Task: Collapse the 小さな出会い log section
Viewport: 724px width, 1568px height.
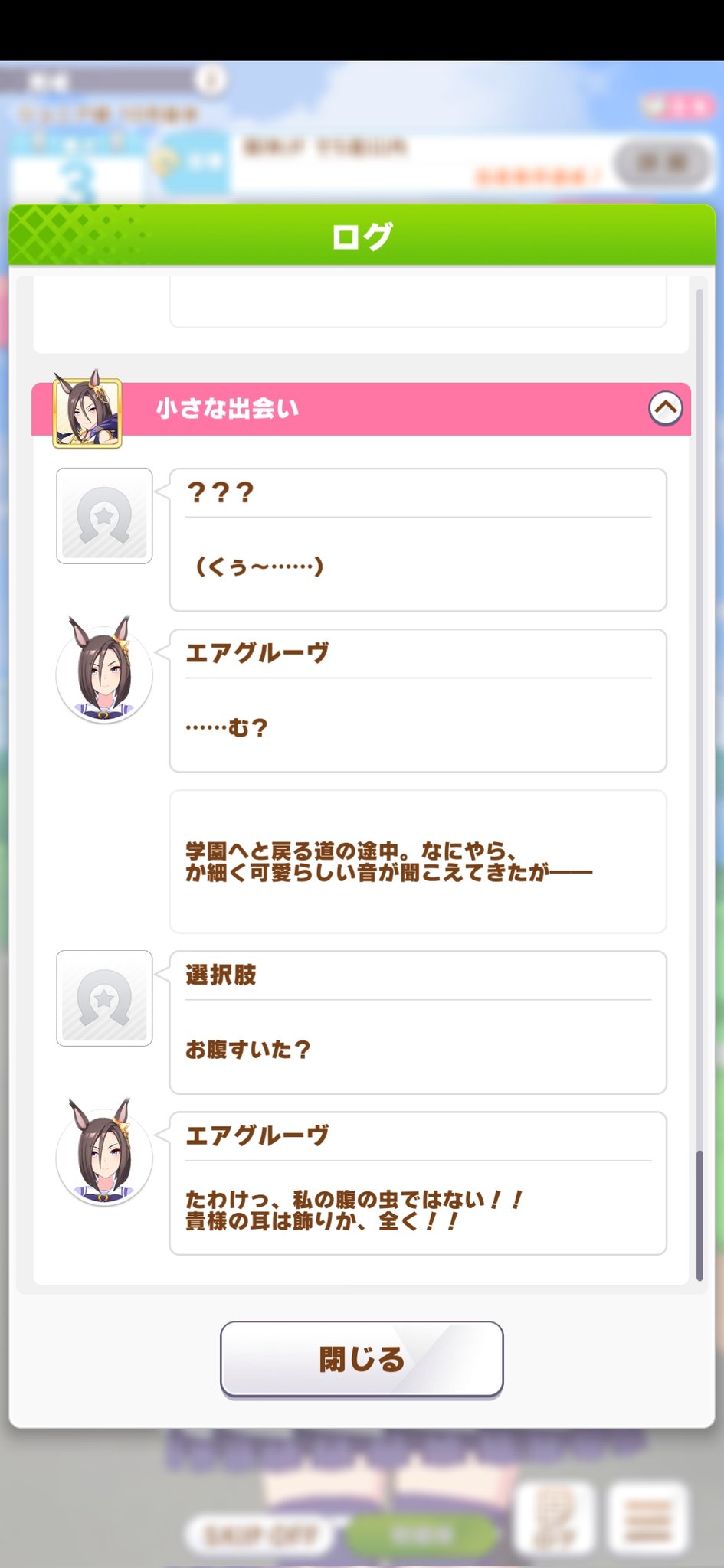Action: (665, 408)
